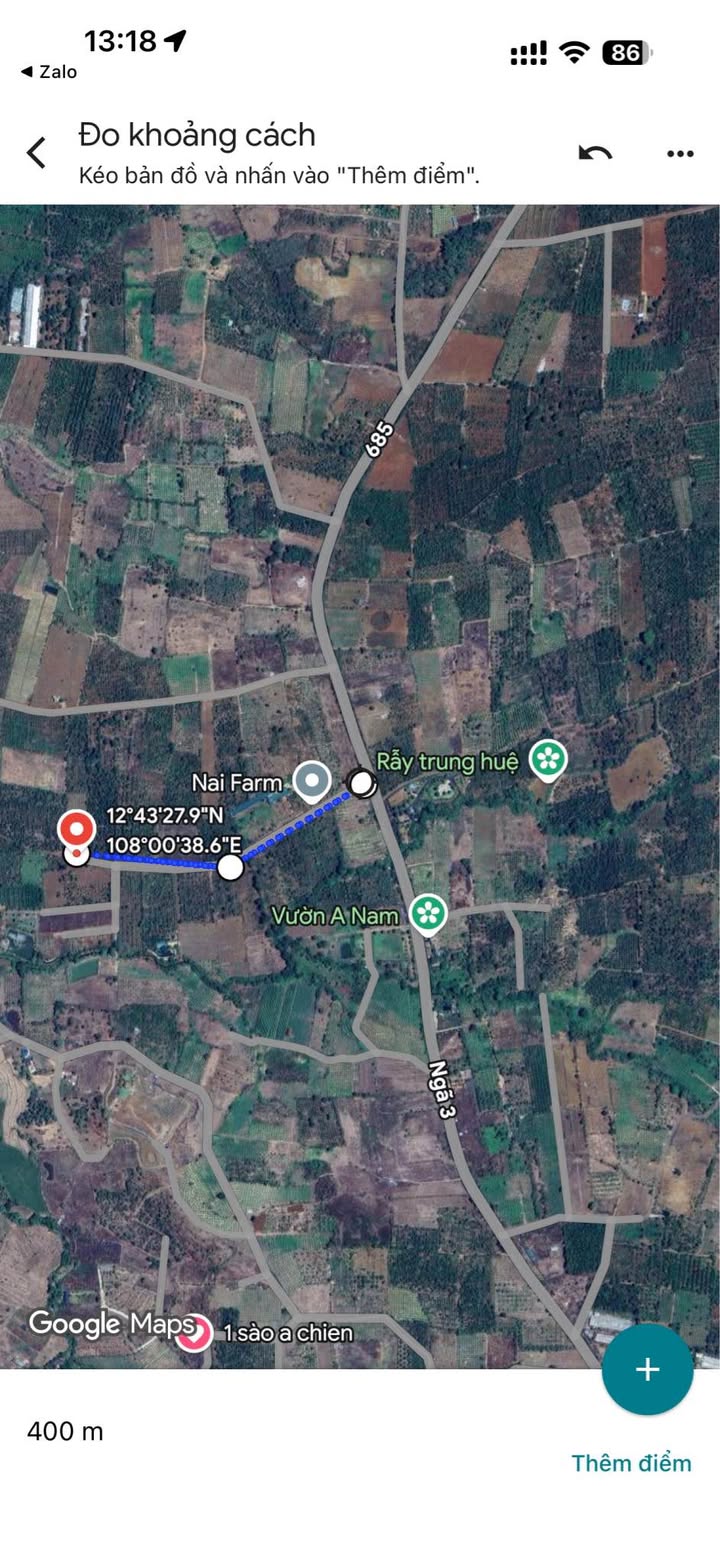Open the Nai Farm place marker
This screenshot has height=1564, width=720.
click(x=312, y=782)
